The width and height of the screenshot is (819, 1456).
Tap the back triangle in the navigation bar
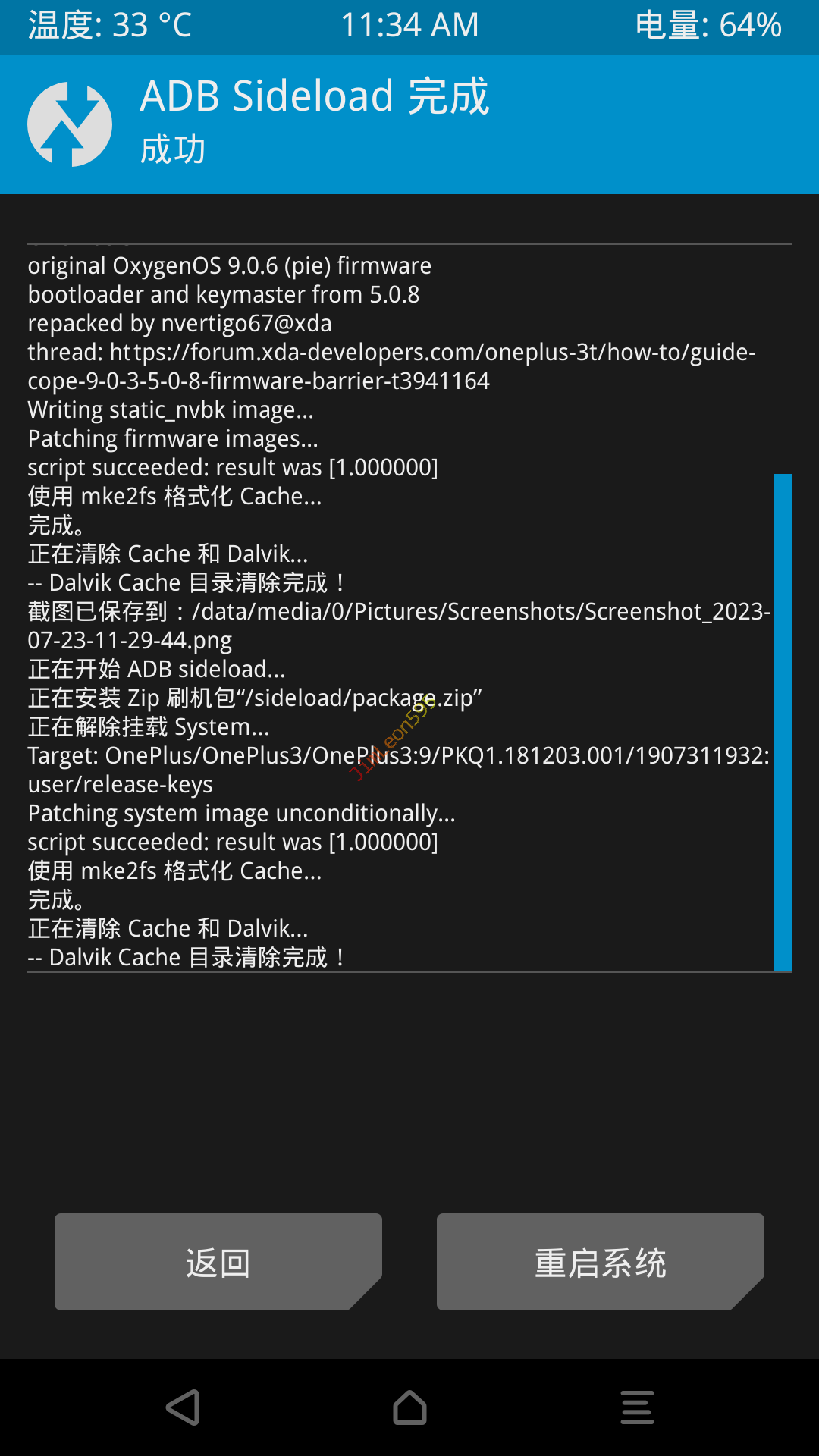(x=183, y=1407)
